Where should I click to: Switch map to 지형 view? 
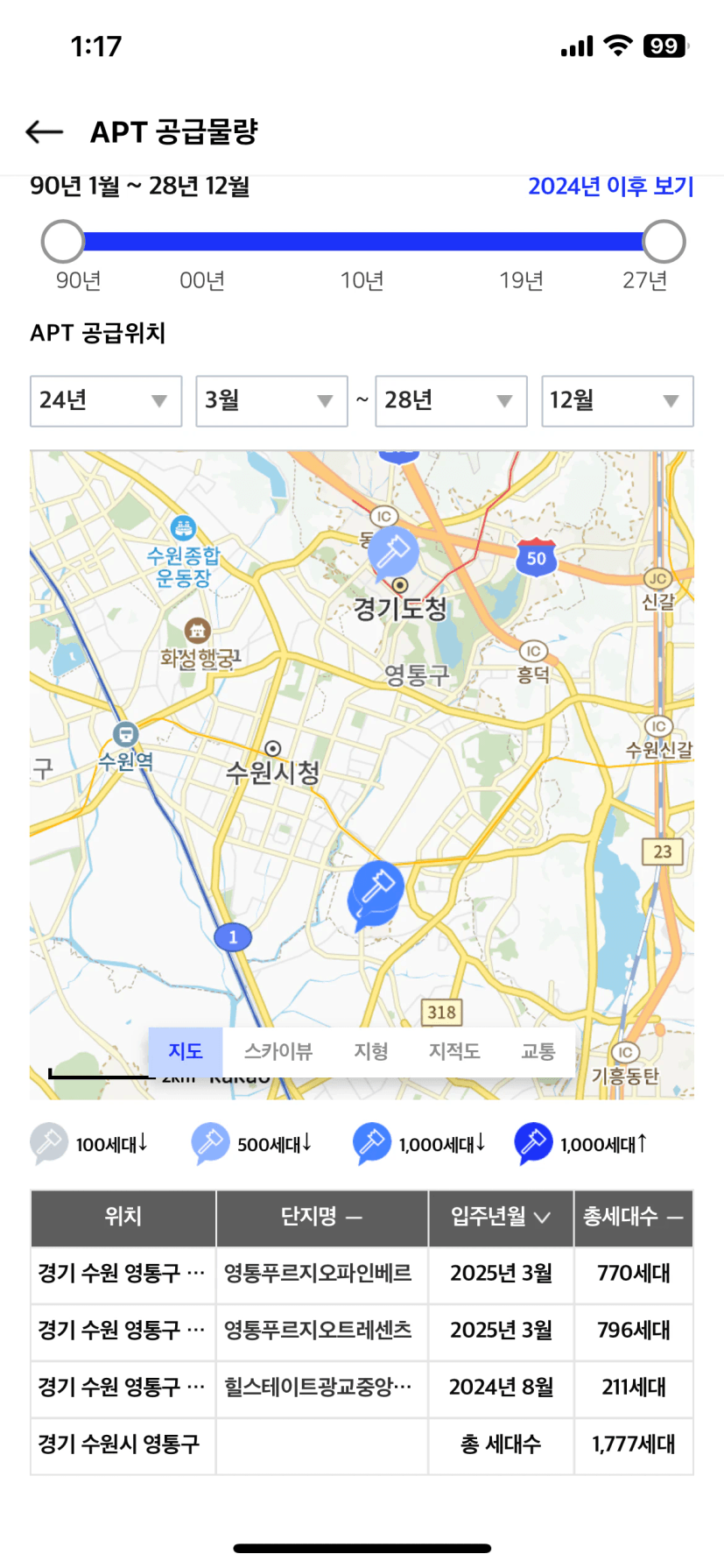coord(371,1051)
